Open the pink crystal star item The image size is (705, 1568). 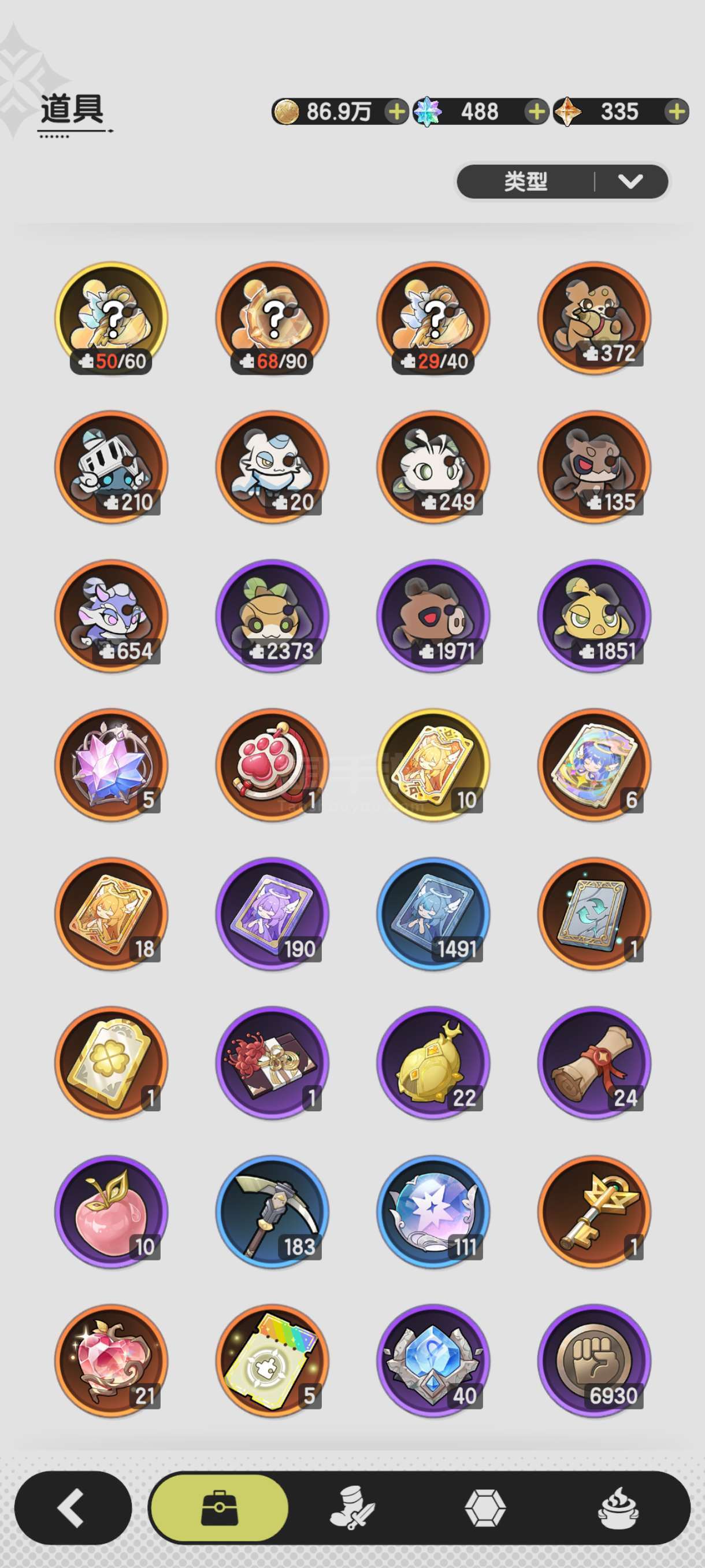[112, 765]
